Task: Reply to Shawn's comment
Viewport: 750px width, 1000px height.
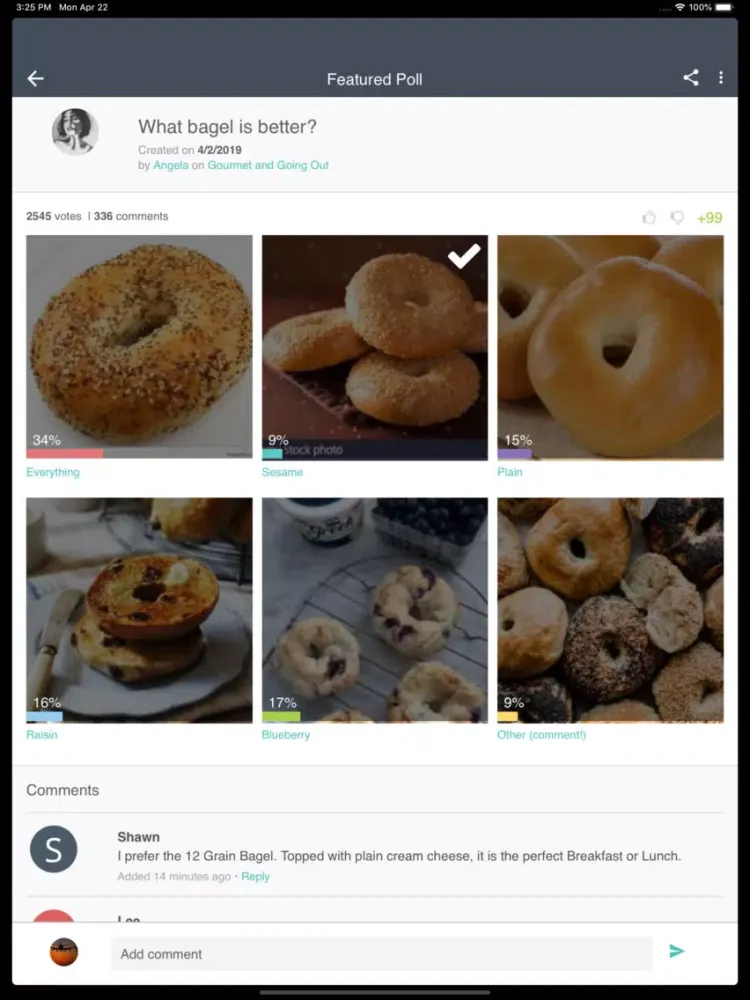Action: [256, 877]
